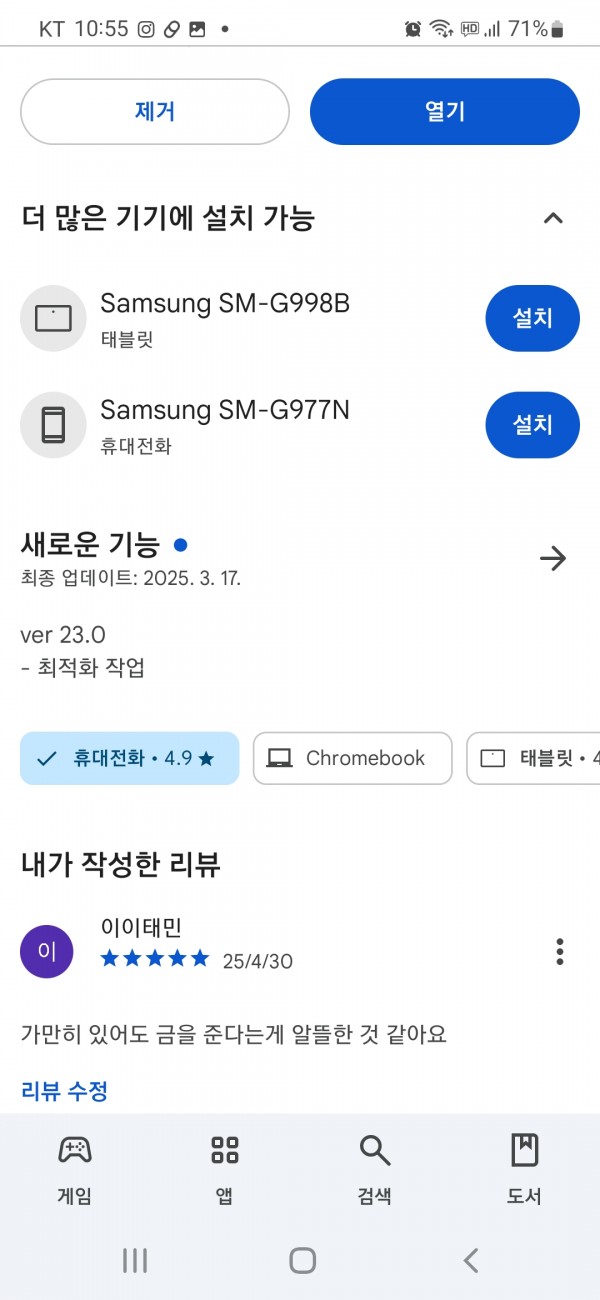Select the Chromebook chip

(x=353, y=758)
